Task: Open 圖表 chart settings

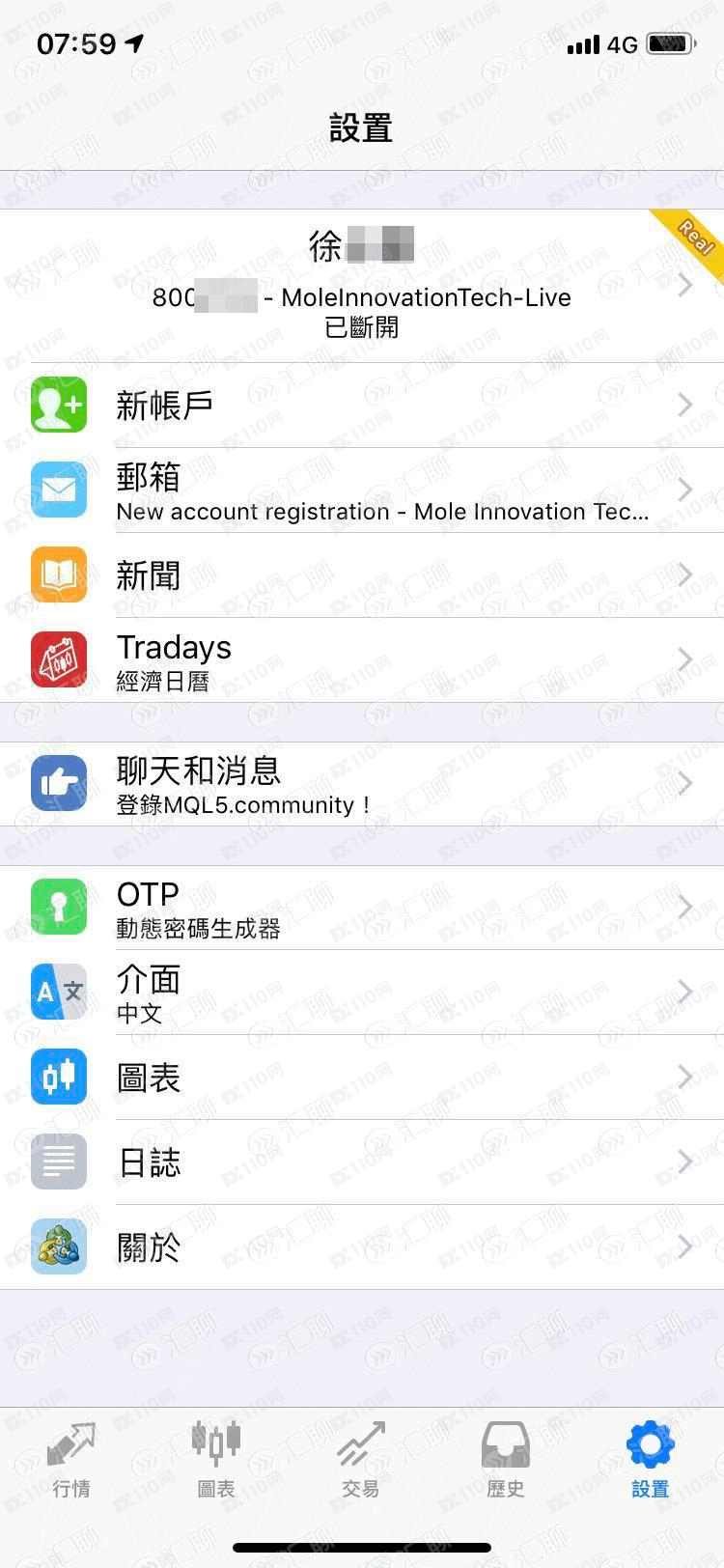Action: point(361,1078)
